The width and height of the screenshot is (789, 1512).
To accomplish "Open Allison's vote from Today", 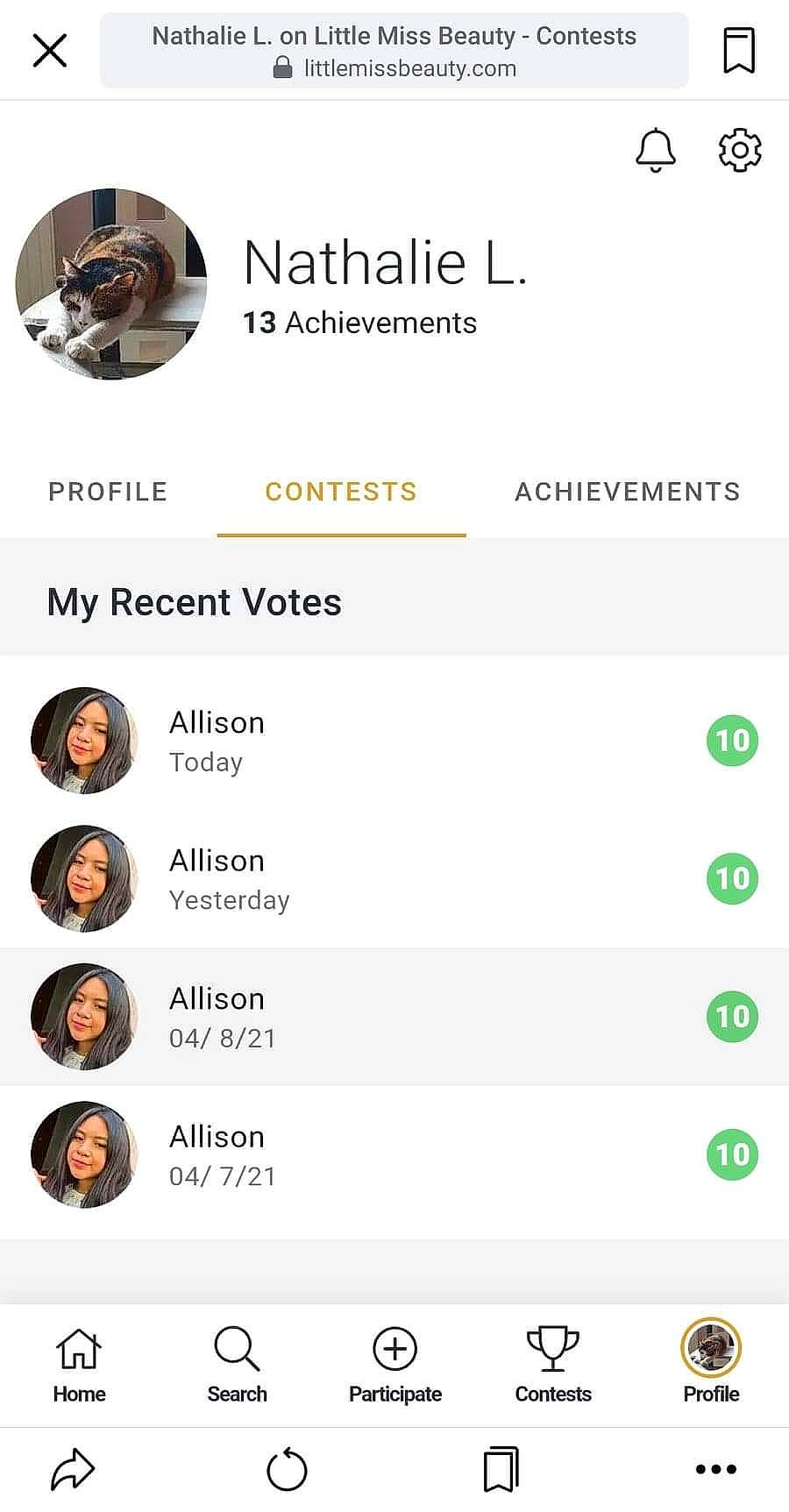I will [x=394, y=741].
